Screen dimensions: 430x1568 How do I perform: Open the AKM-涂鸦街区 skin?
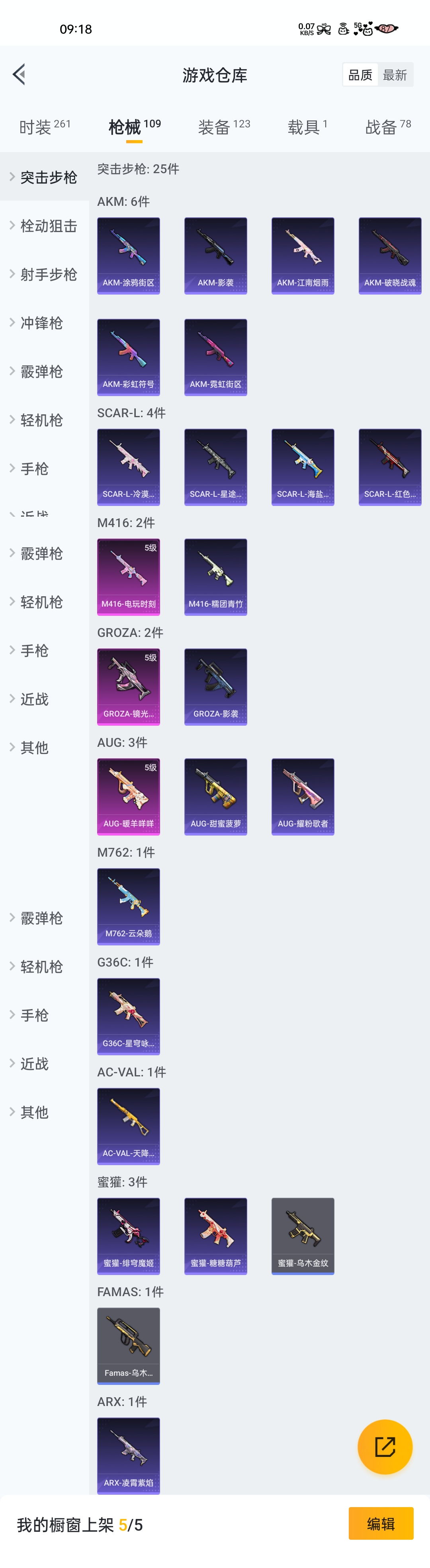pos(129,256)
